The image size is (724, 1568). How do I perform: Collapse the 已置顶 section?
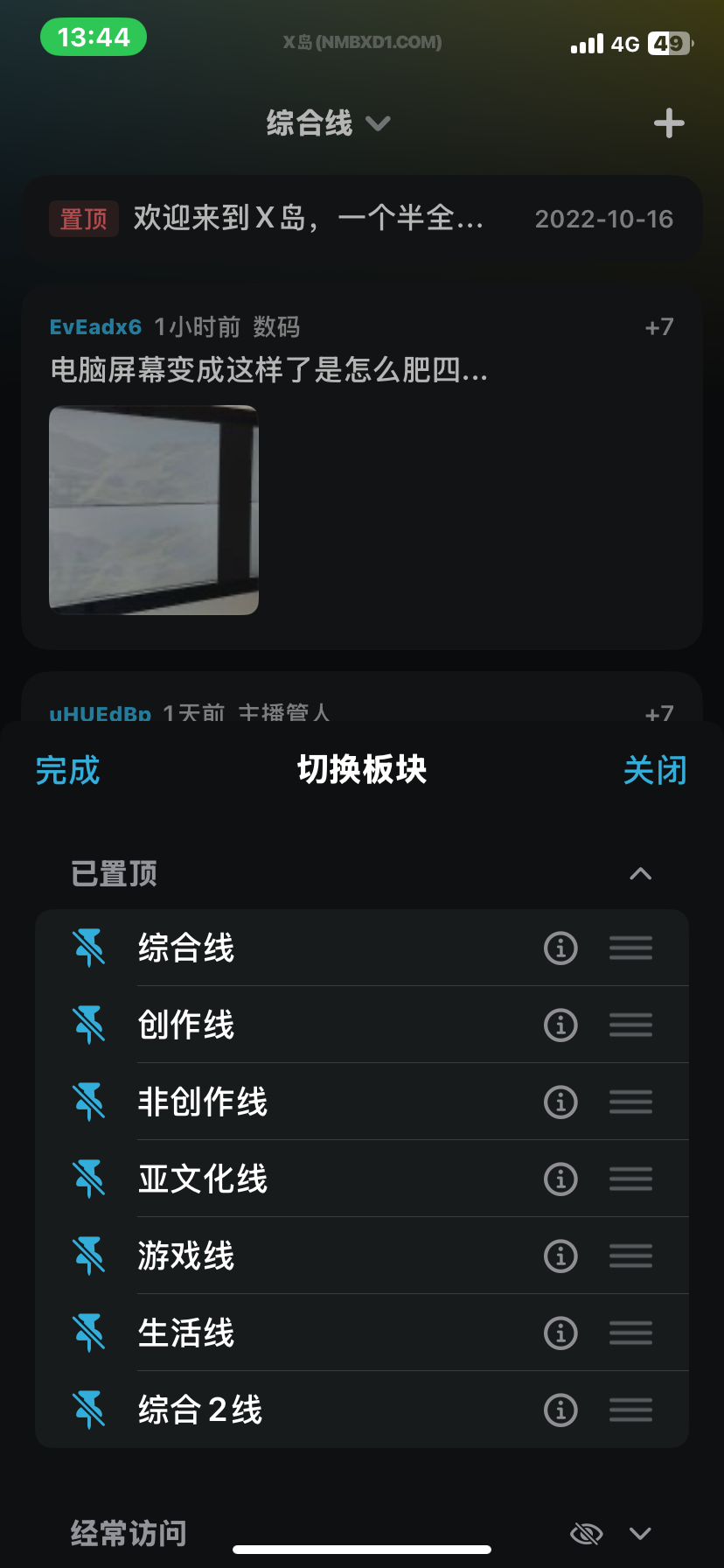point(640,874)
